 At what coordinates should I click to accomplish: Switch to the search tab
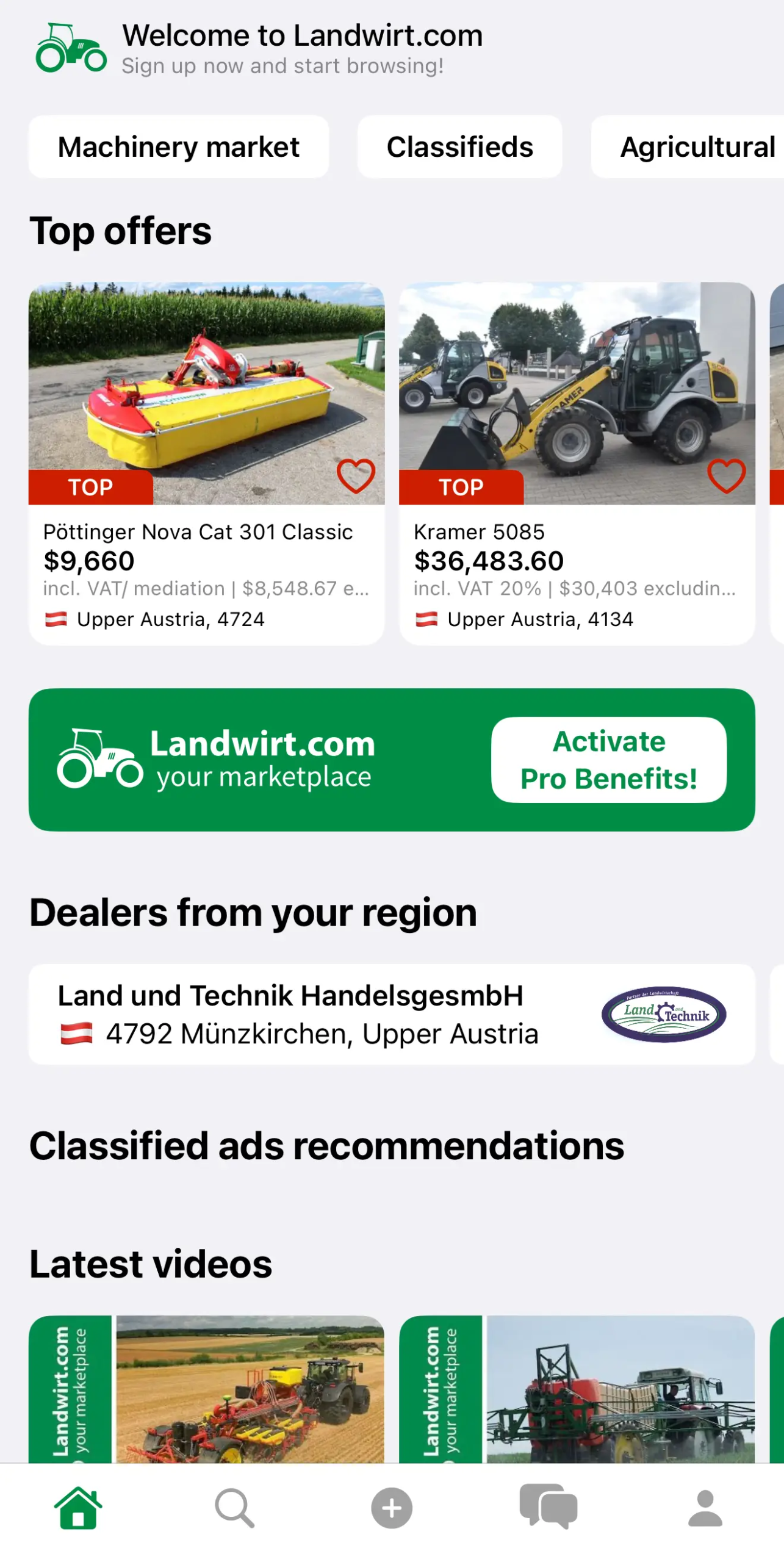[x=234, y=1507]
